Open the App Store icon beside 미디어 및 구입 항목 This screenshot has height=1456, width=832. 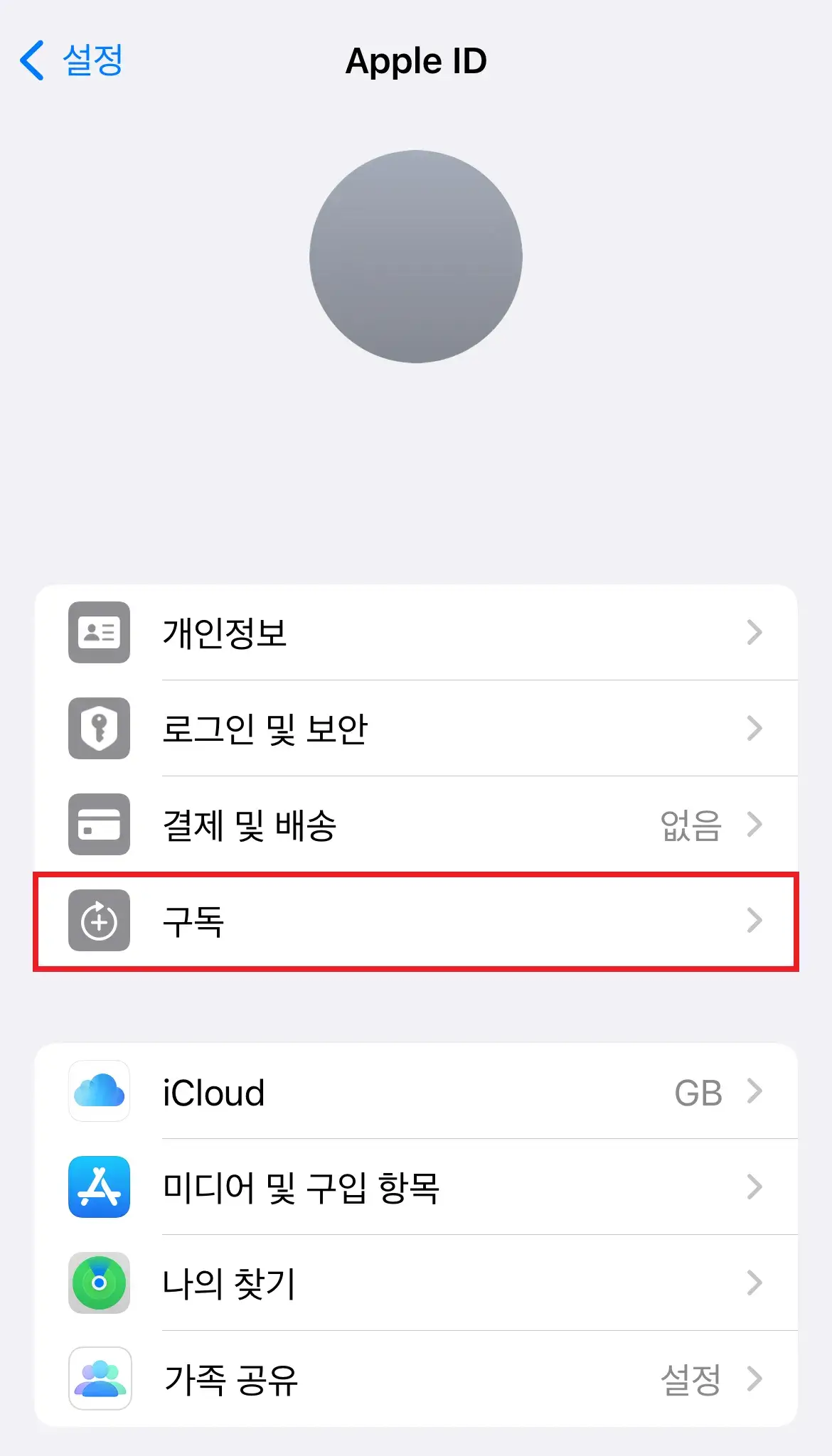(99, 1188)
